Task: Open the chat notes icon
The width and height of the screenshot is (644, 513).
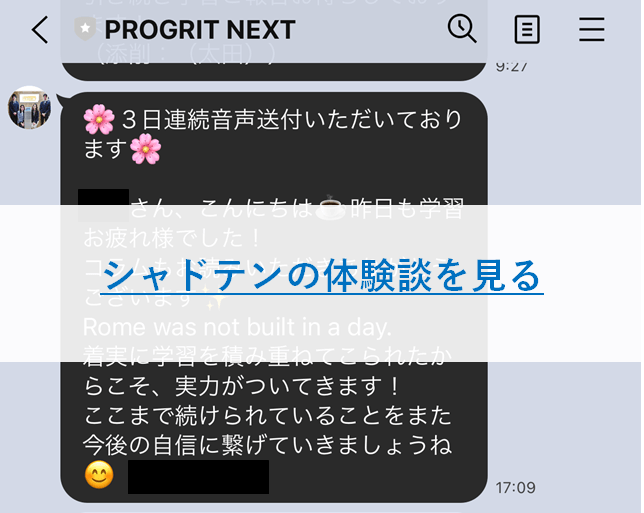Action: 527,30
